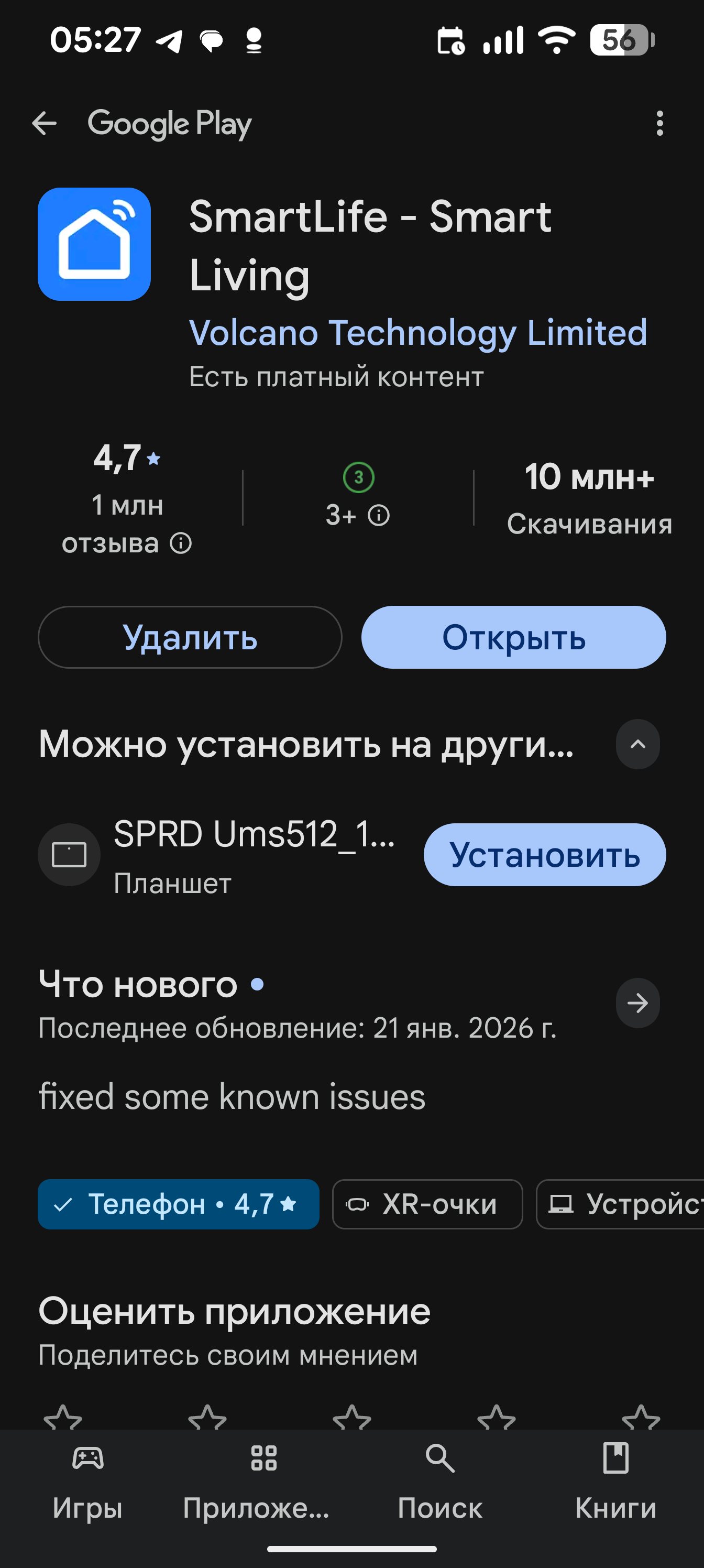
Task: Show rating info next to 1 млн отзыва
Action: click(181, 543)
